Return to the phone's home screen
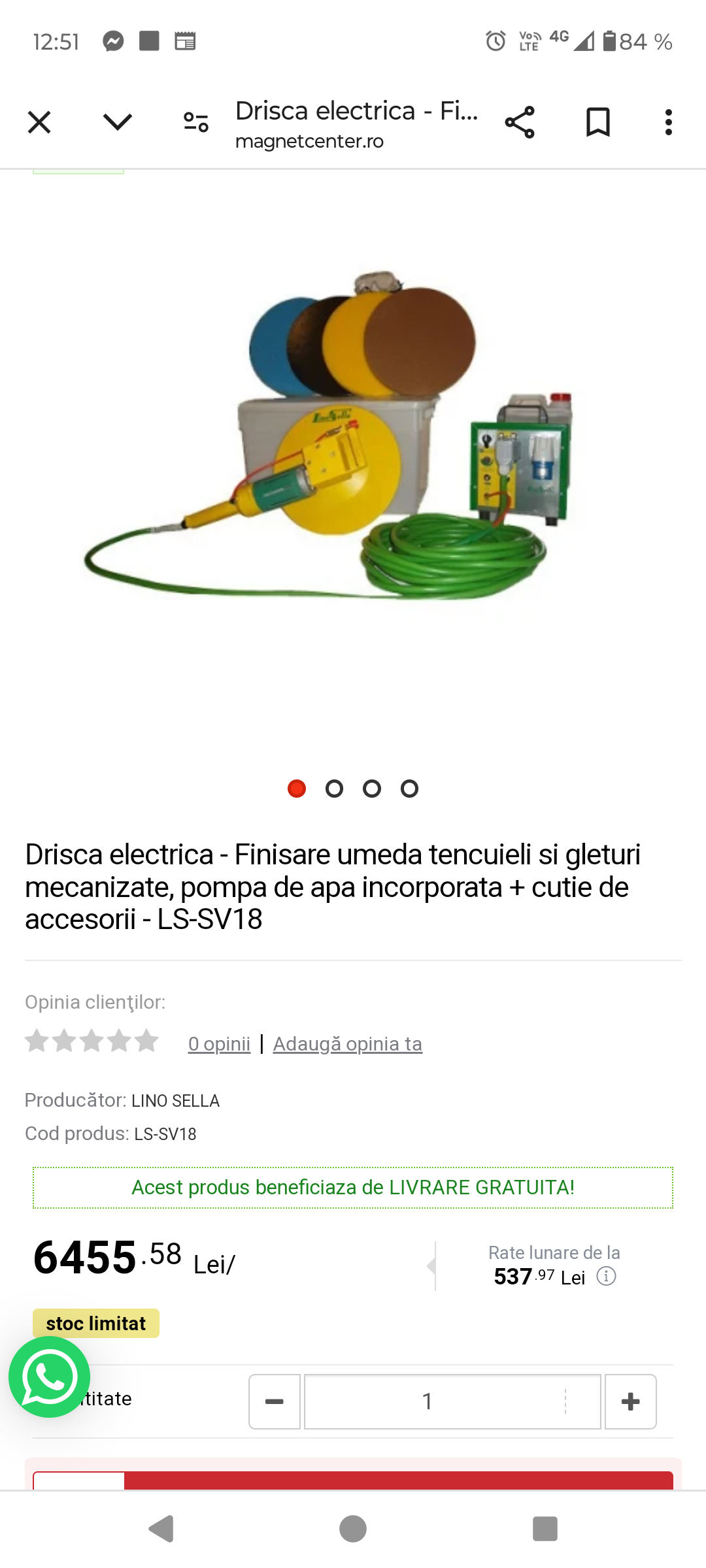The width and height of the screenshot is (706, 1568). pos(353,1529)
